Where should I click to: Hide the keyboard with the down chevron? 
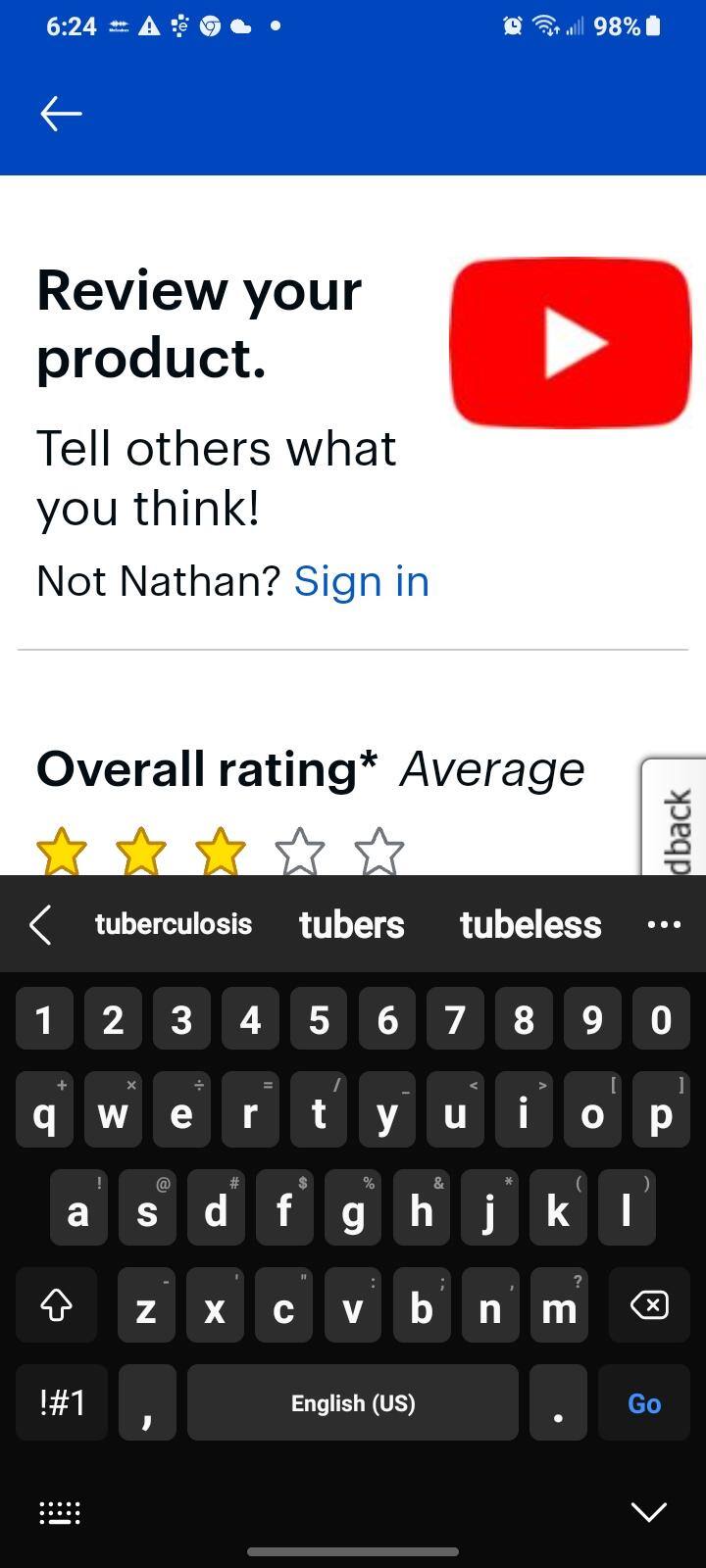pyautogui.click(x=648, y=1512)
